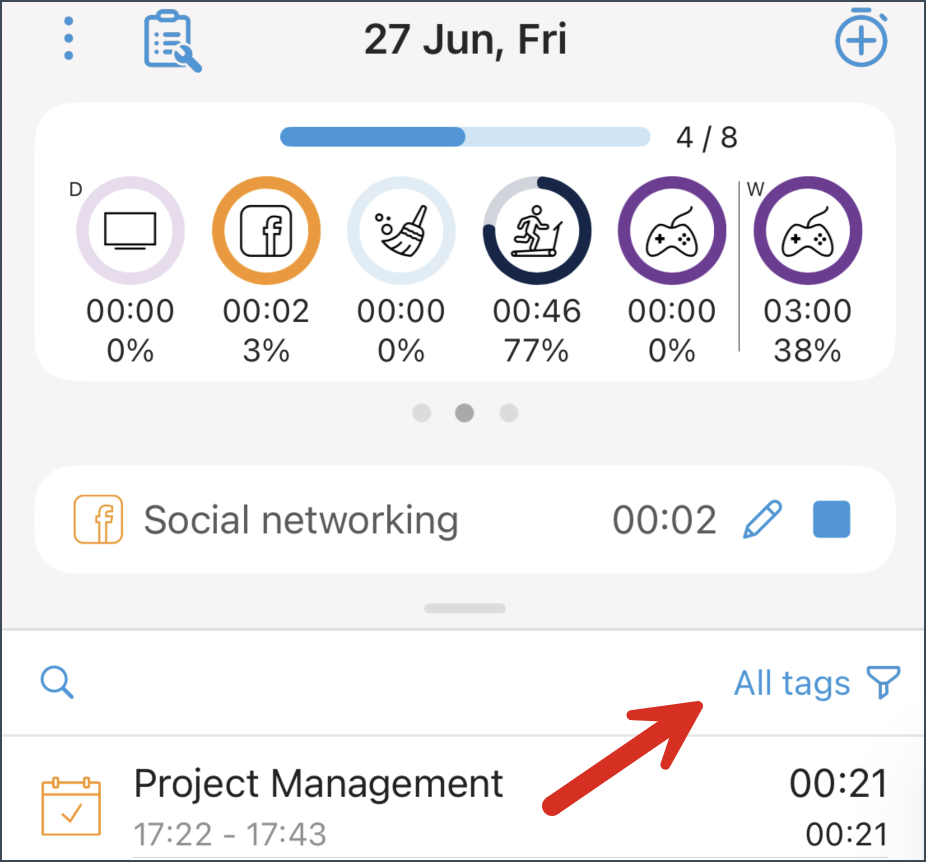Stop the Social networking timer
The image size is (926, 862).
pos(831,520)
